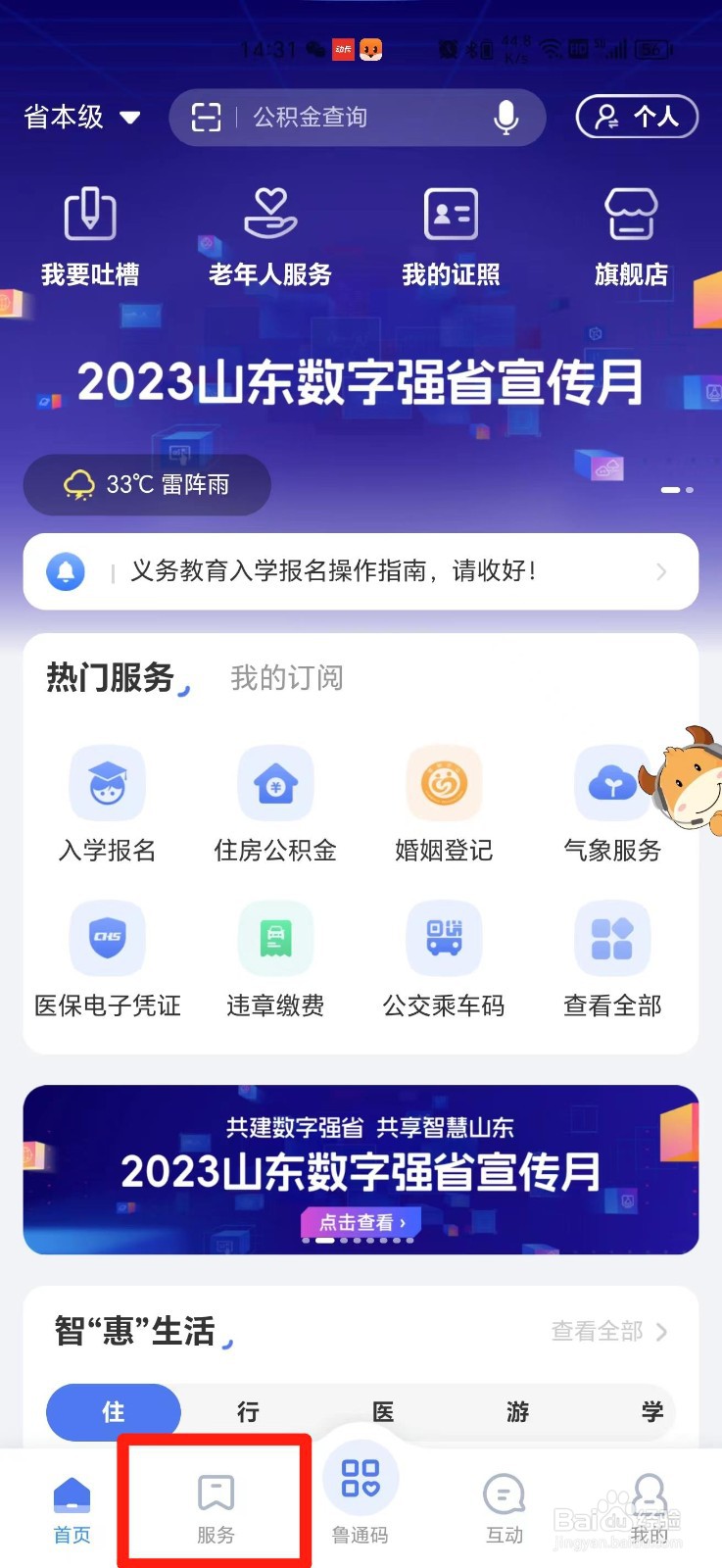The width and height of the screenshot is (722, 1568).
Task: Tap the 点击查看 banner button
Action: point(361,1222)
